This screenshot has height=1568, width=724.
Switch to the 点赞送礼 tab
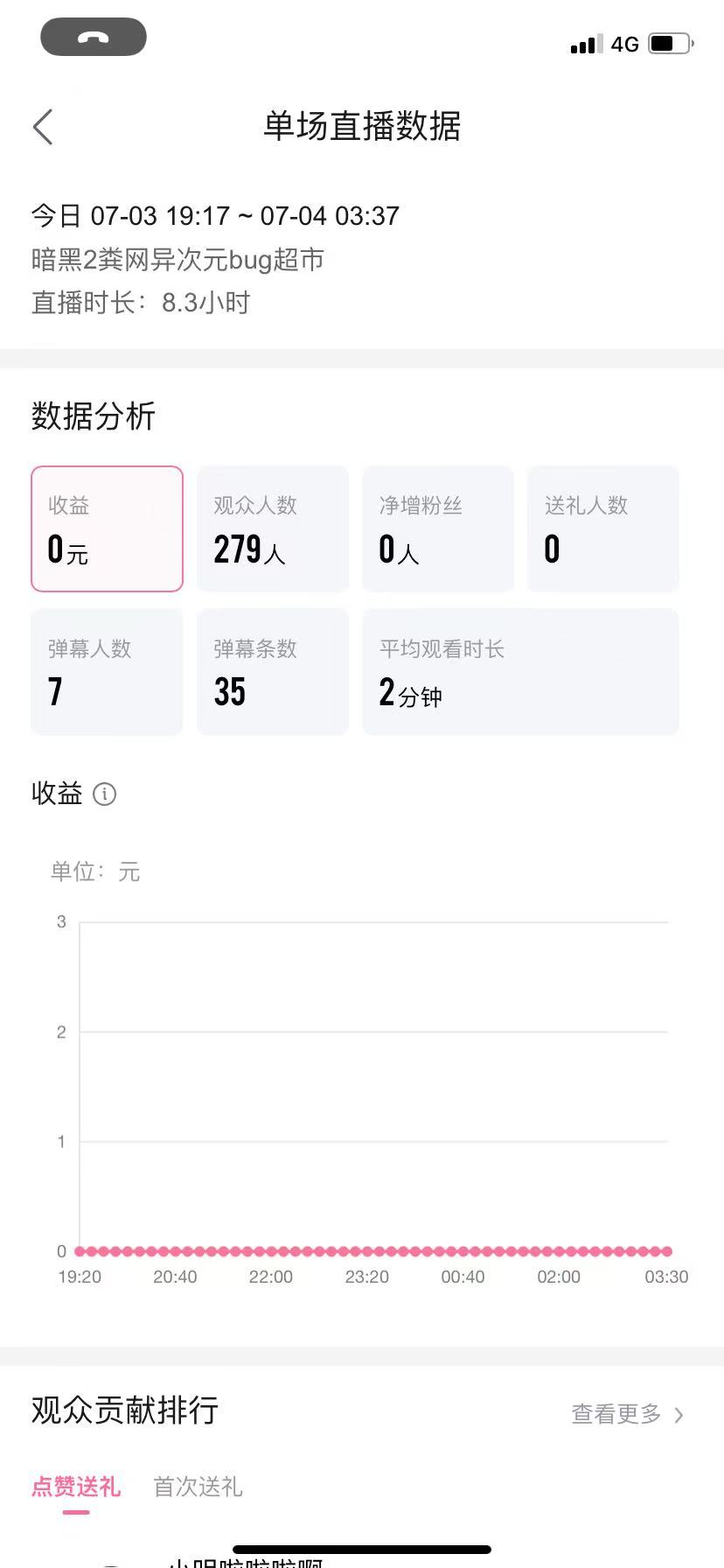click(x=76, y=1487)
